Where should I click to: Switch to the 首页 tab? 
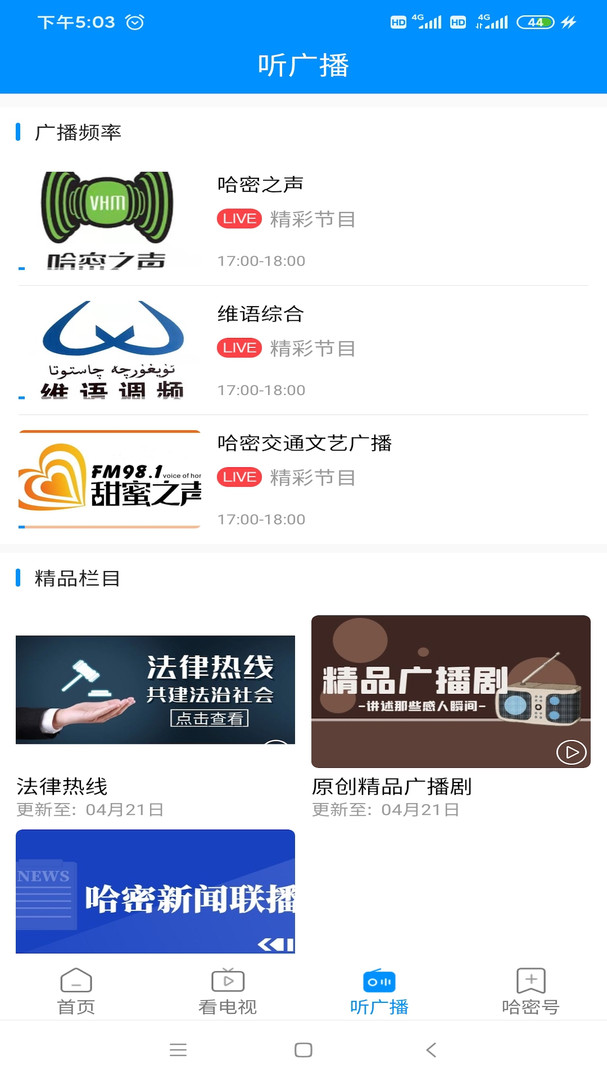pyautogui.click(x=76, y=991)
